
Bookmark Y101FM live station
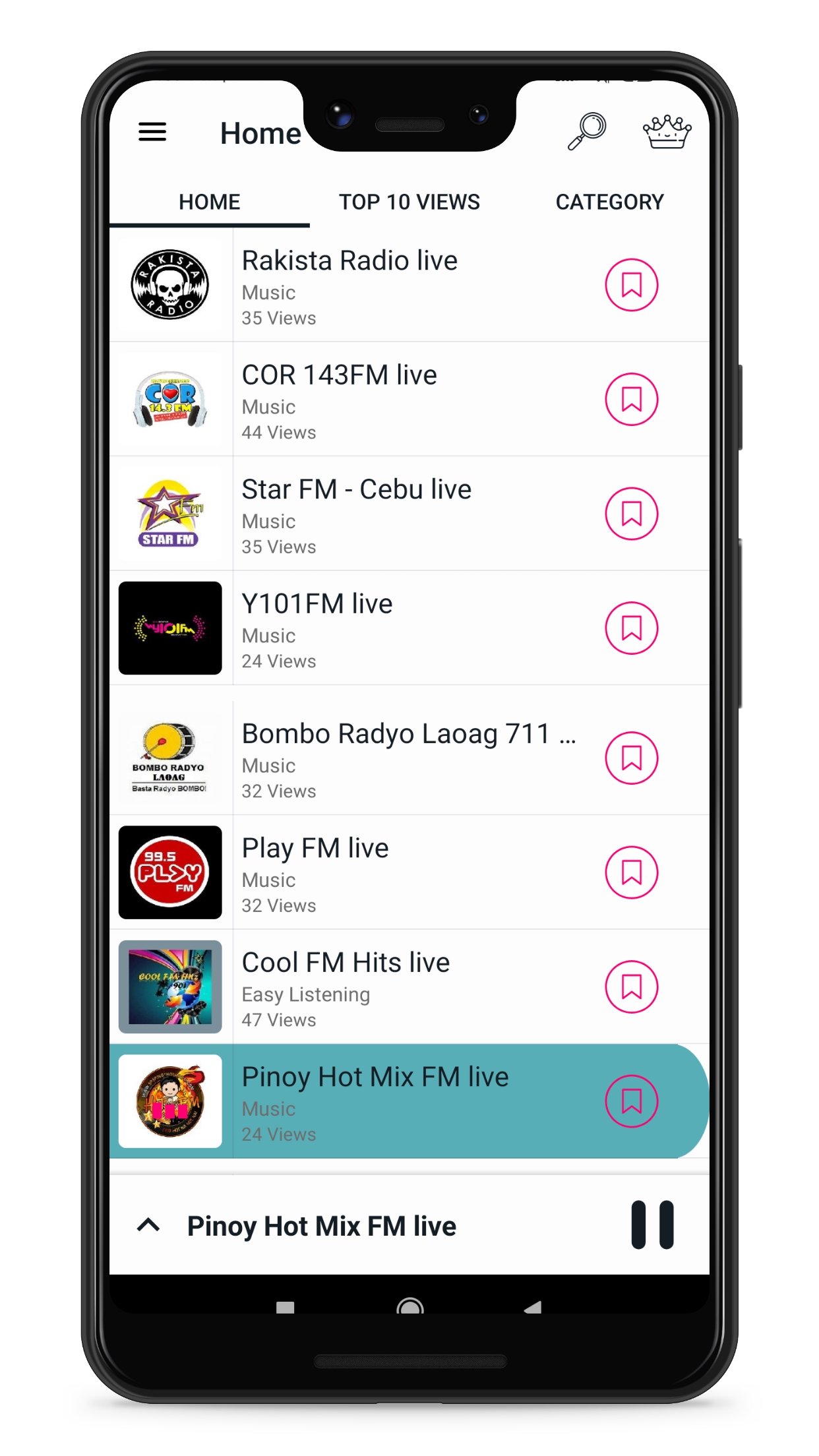coord(631,628)
